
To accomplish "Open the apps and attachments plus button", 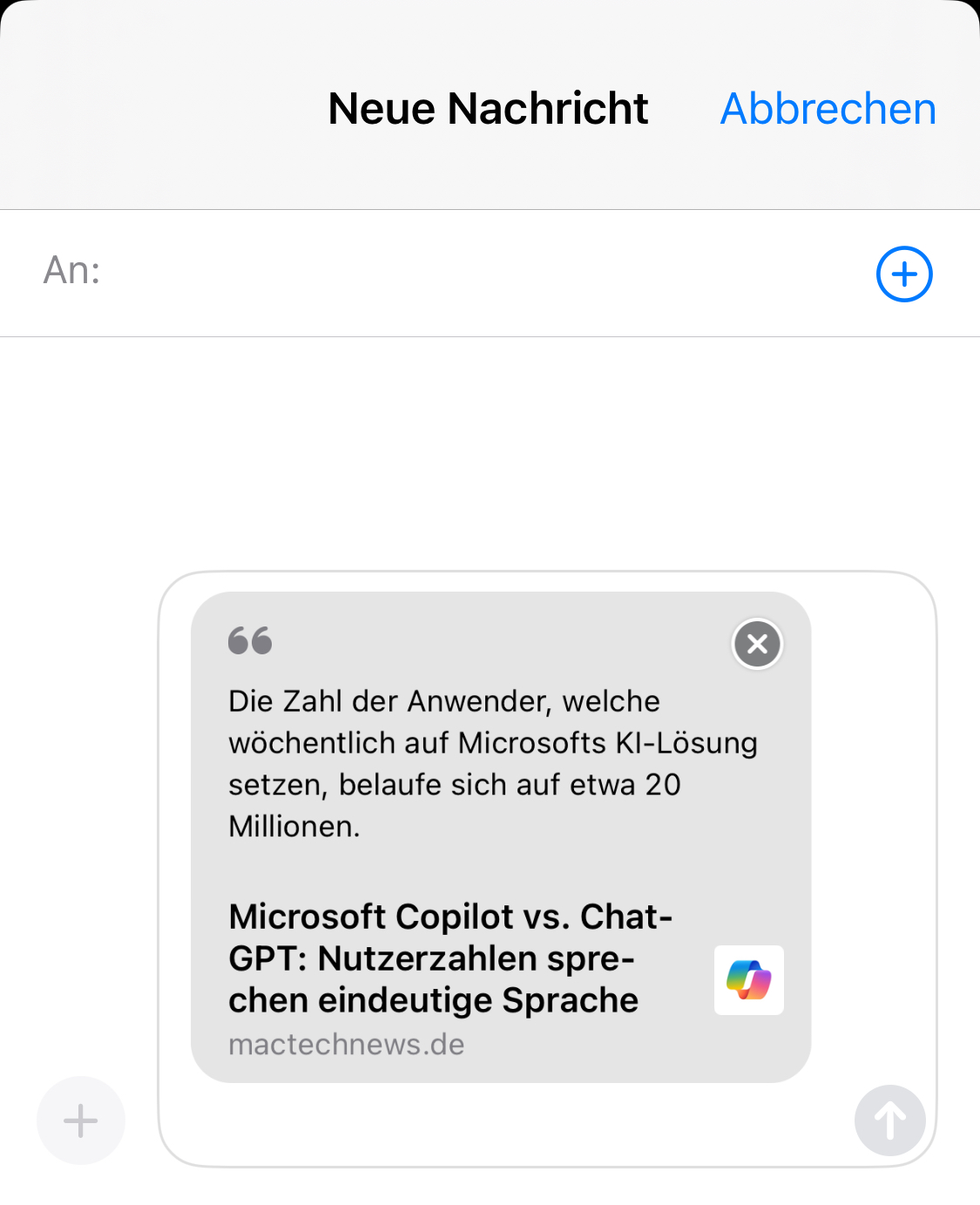I will click(81, 1120).
